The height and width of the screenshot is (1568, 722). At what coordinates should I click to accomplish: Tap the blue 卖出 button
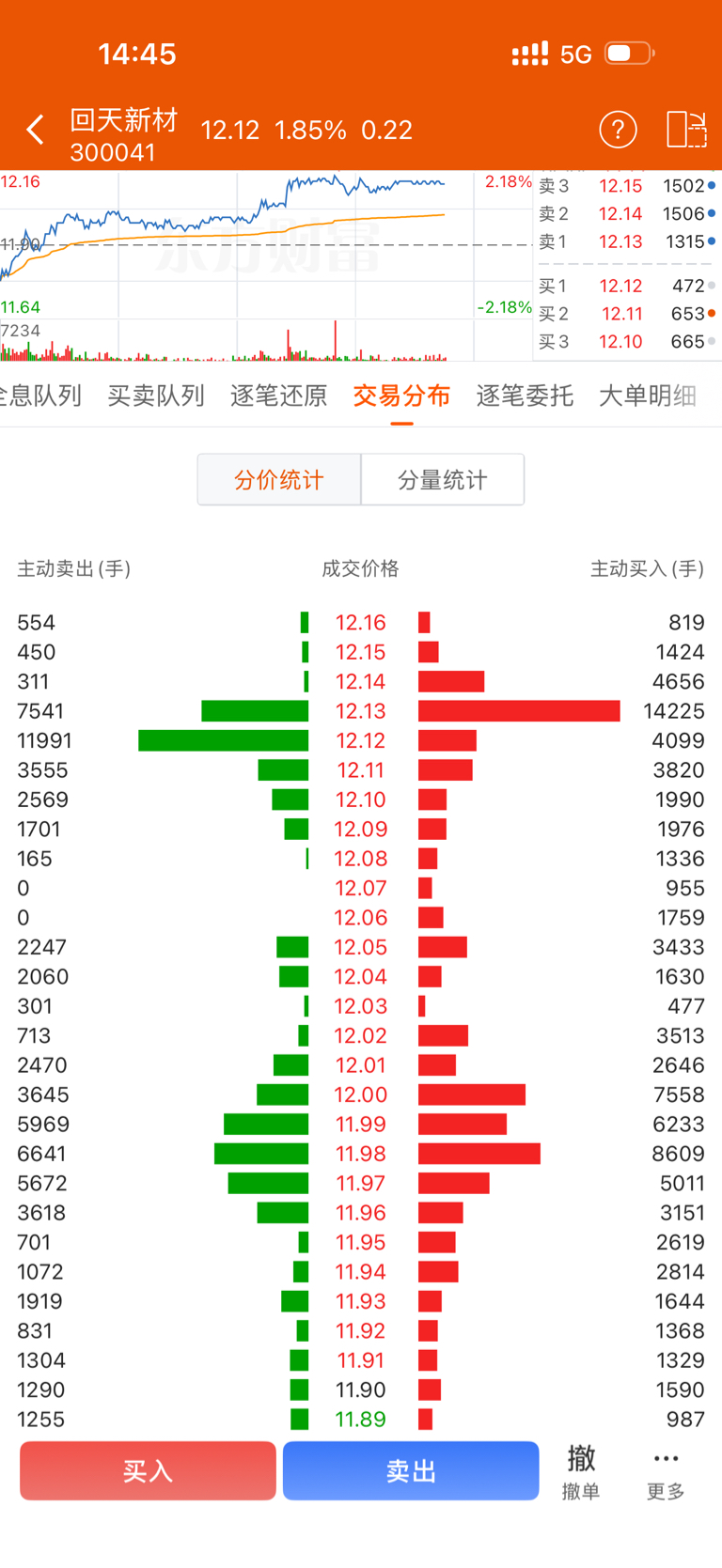coord(411,1470)
